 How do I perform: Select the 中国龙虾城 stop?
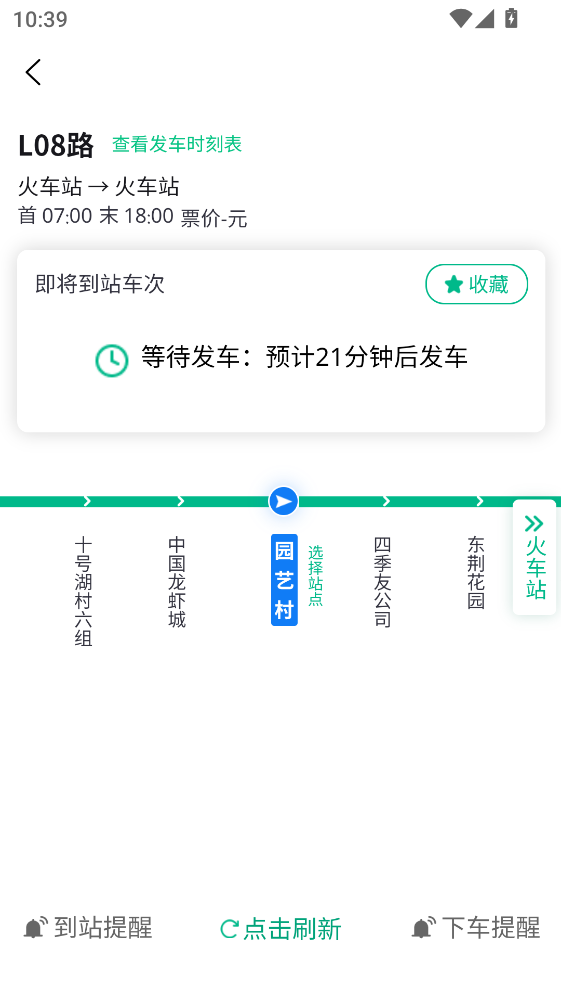pos(177,582)
